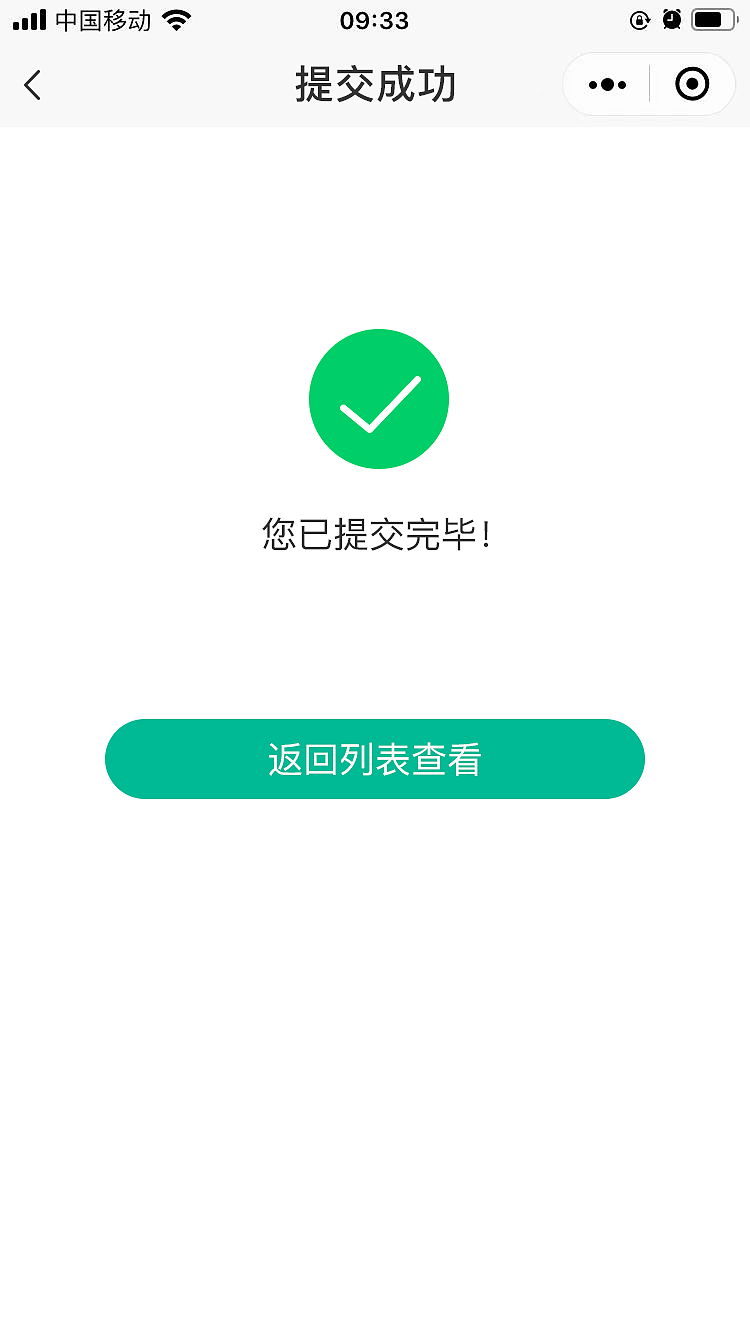Tap the left dot of the options ellipsis
The width and height of the screenshot is (750, 1334).
[x=590, y=85]
